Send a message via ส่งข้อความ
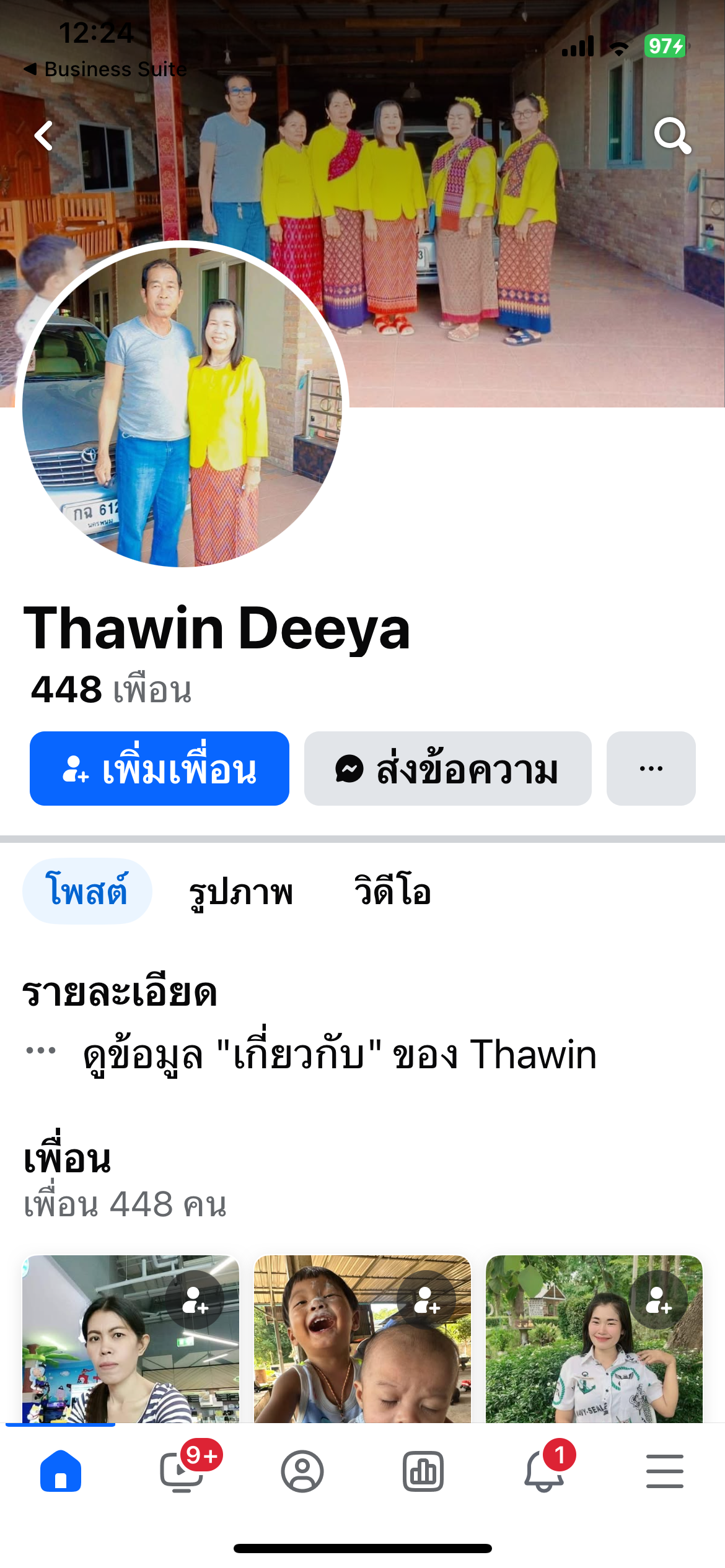This screenshot has width=725, height=1568. 447,769
